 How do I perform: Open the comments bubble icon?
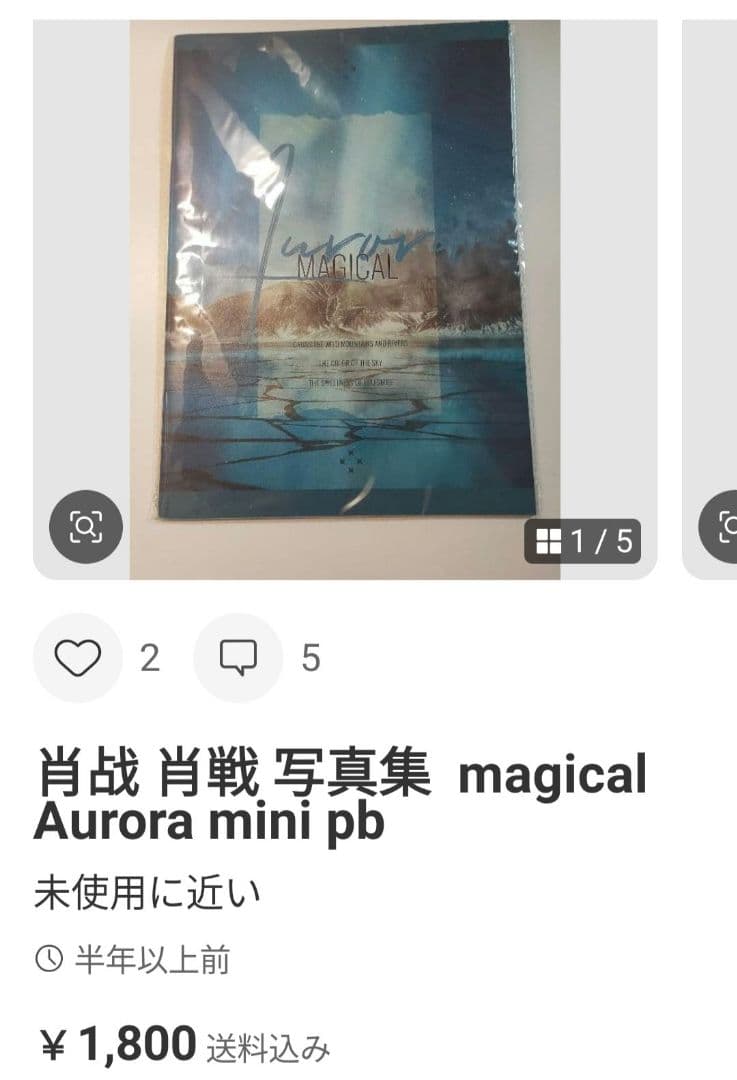(x=238, y=658)
